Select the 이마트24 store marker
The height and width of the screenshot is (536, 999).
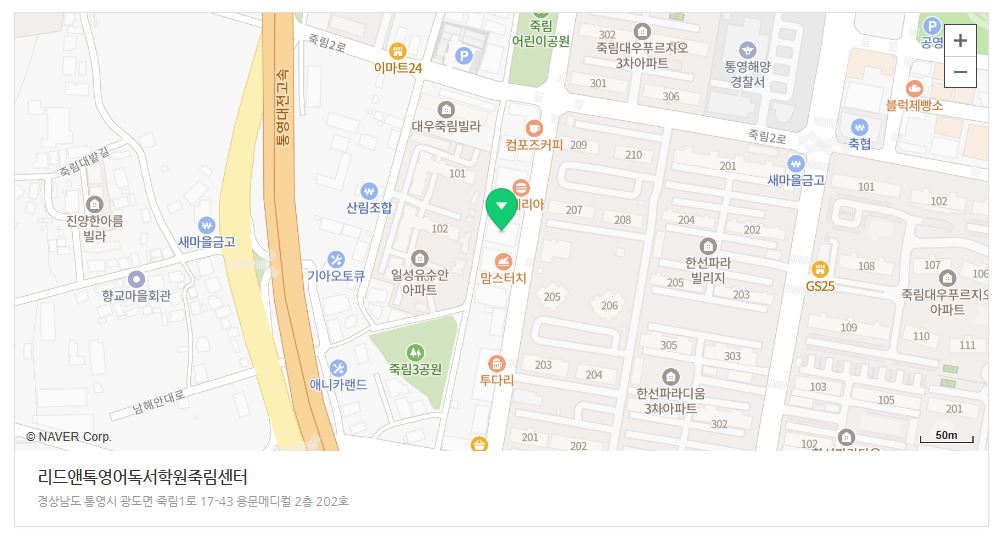[398, 50]
